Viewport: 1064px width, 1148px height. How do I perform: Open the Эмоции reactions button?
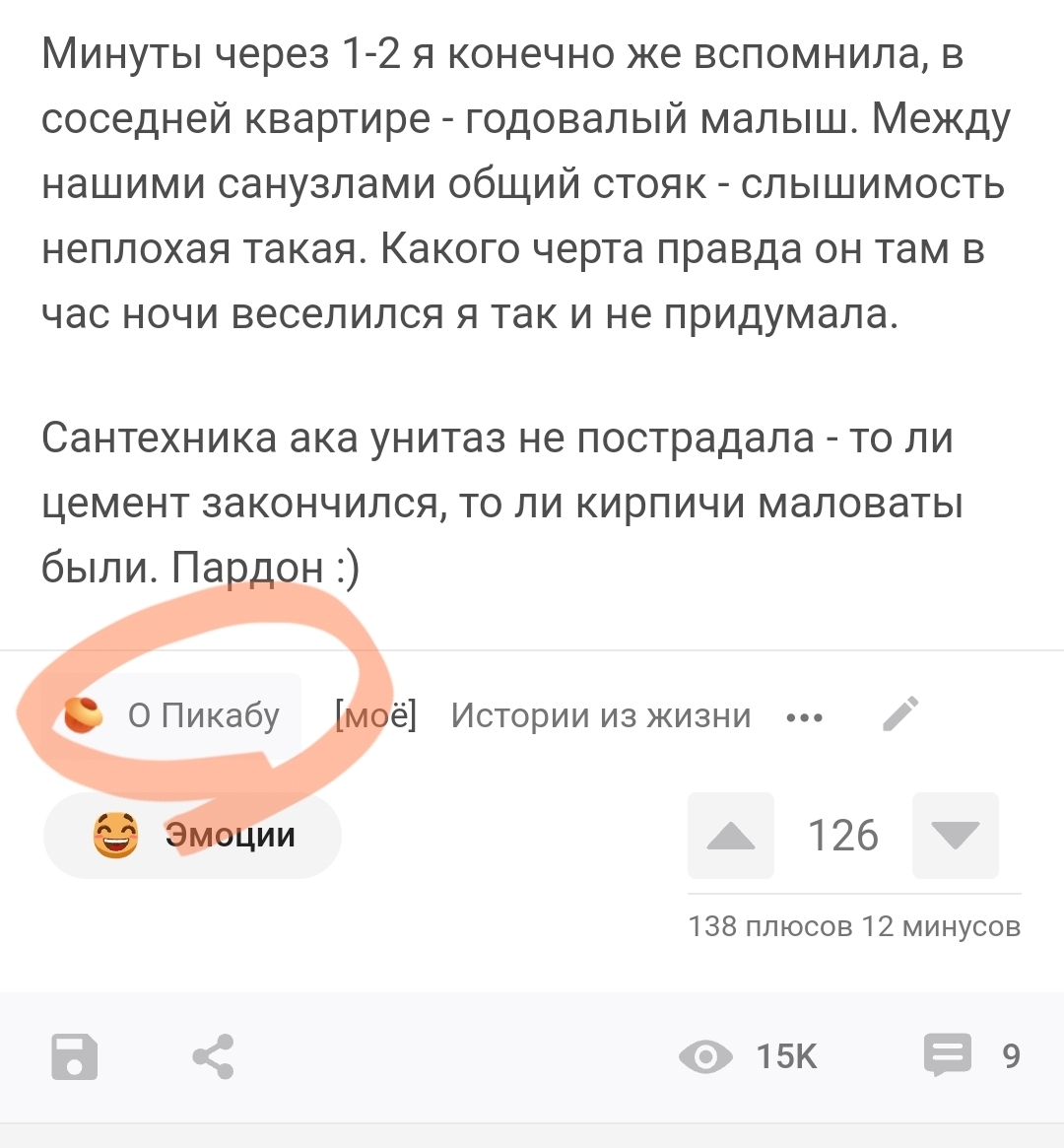pyautogui.click(x=193, y=836)
